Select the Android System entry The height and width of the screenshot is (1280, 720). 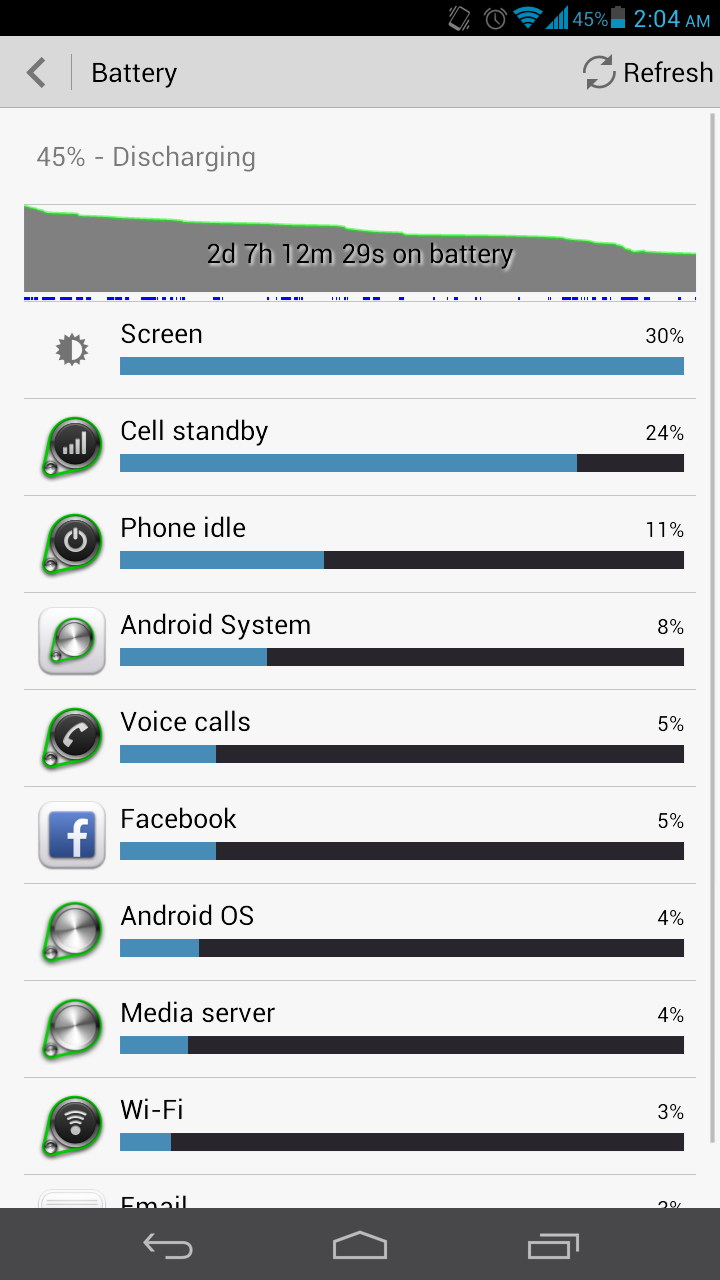(x=360, y=641)
